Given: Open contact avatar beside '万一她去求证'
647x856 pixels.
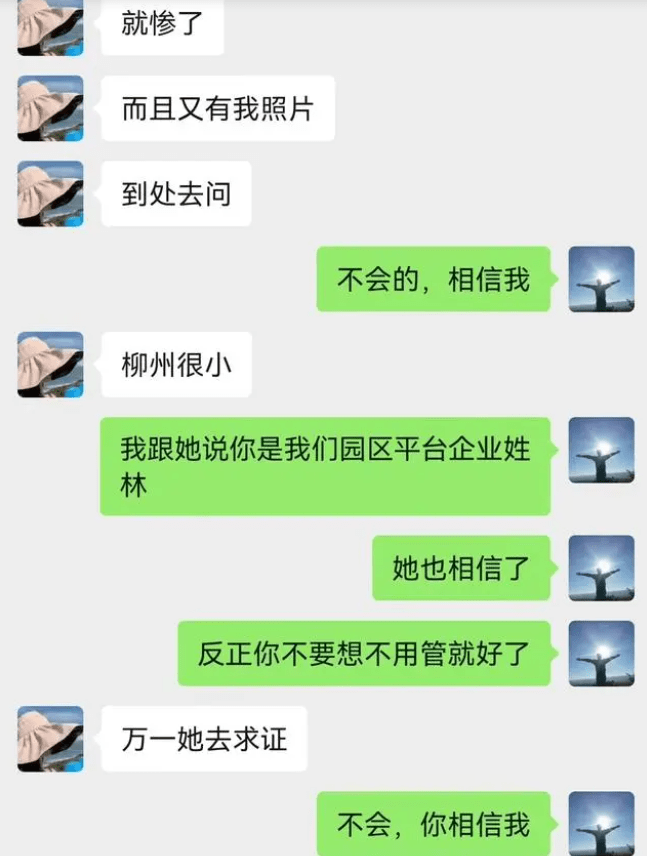Looking at the screenshot, I should pos(50,738).
